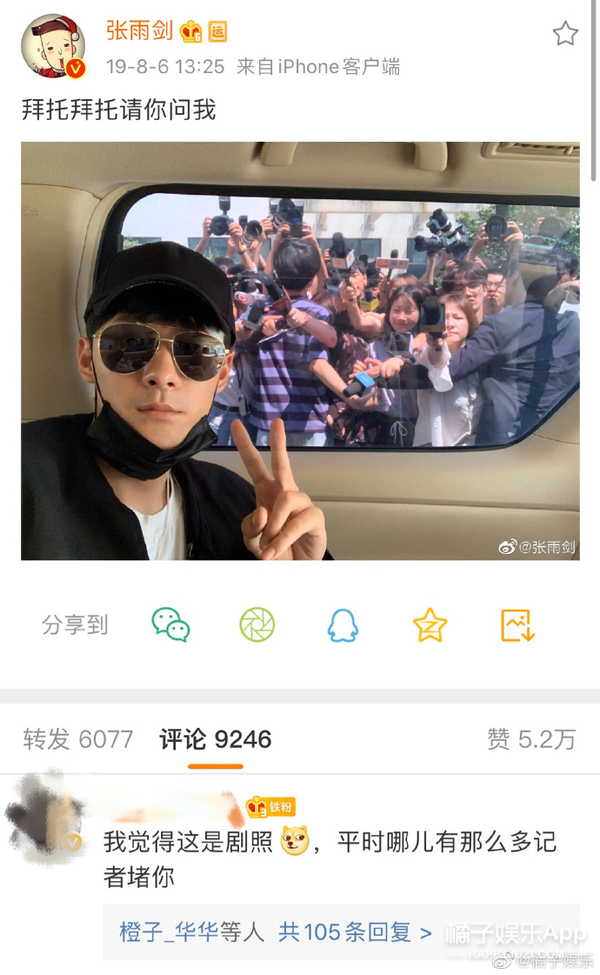Open 张雨剑 username link
The height and width of the screenshot is (975, 600).
pos(140,31)
